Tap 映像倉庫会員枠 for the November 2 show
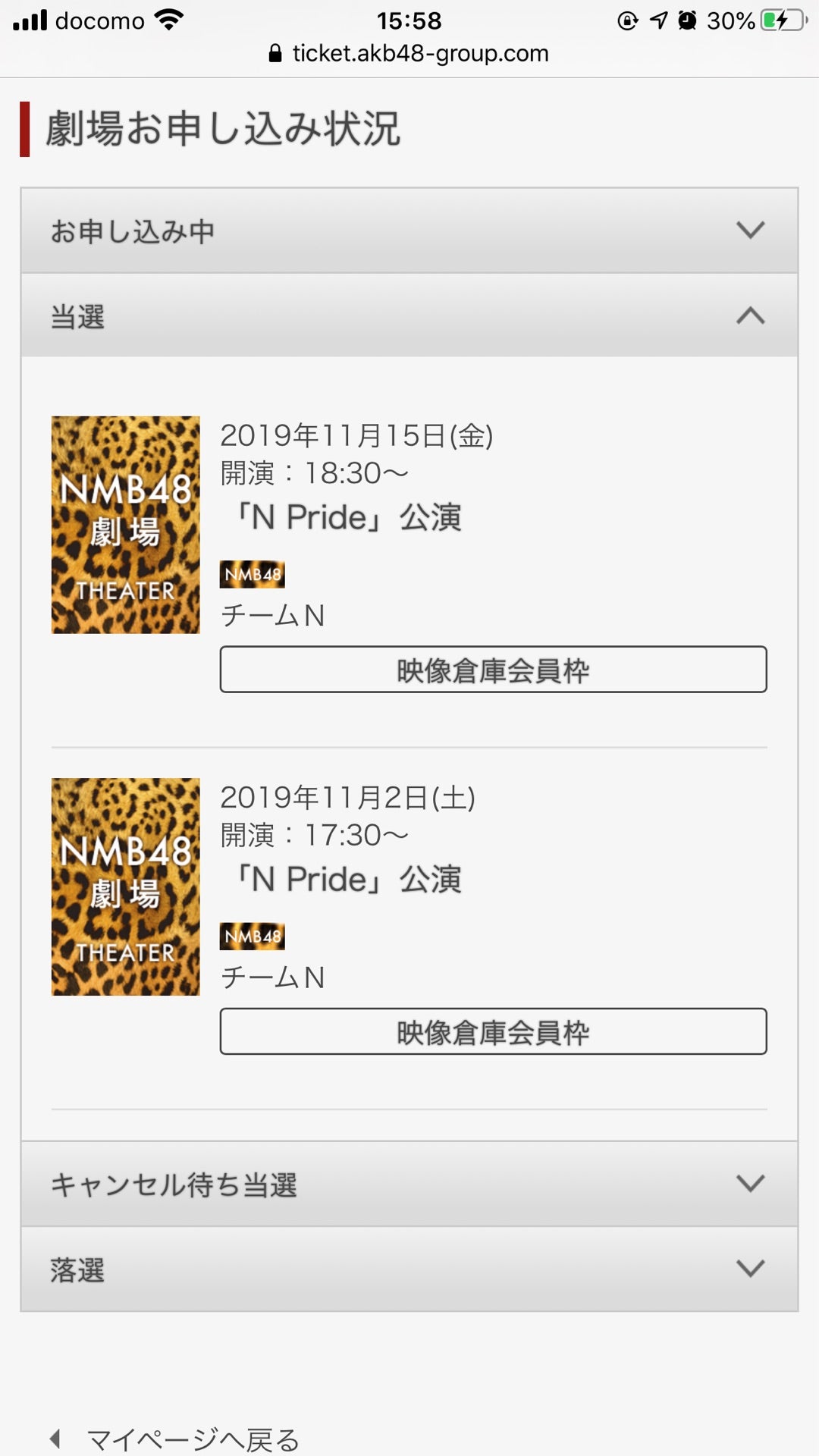The height and width of the screenshot is (1456, 819). pos(493,1031)
